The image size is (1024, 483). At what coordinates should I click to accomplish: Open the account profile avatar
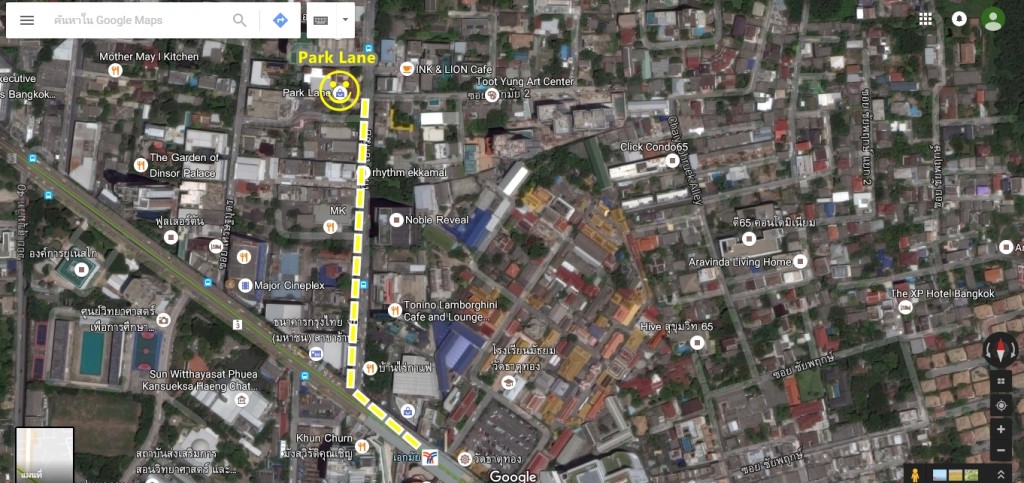point(992,19)
